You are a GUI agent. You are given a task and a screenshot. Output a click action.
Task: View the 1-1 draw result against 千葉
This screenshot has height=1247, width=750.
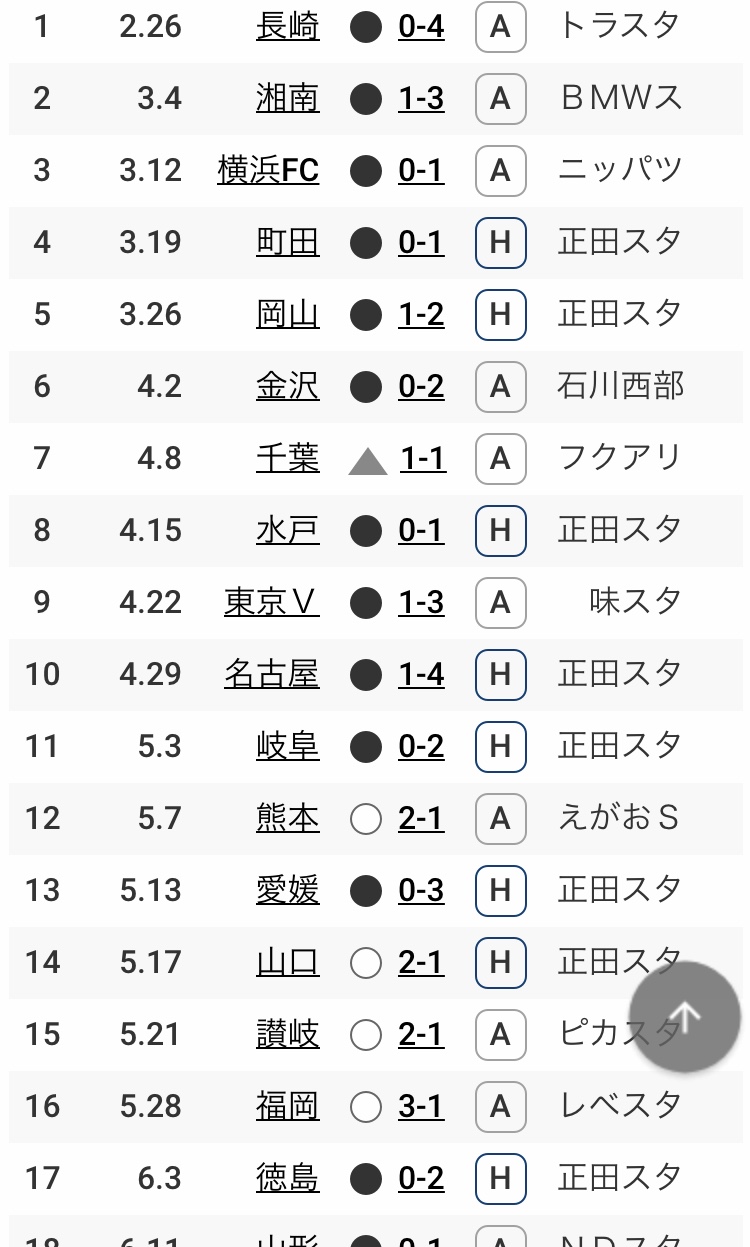[x=423, y=458]
